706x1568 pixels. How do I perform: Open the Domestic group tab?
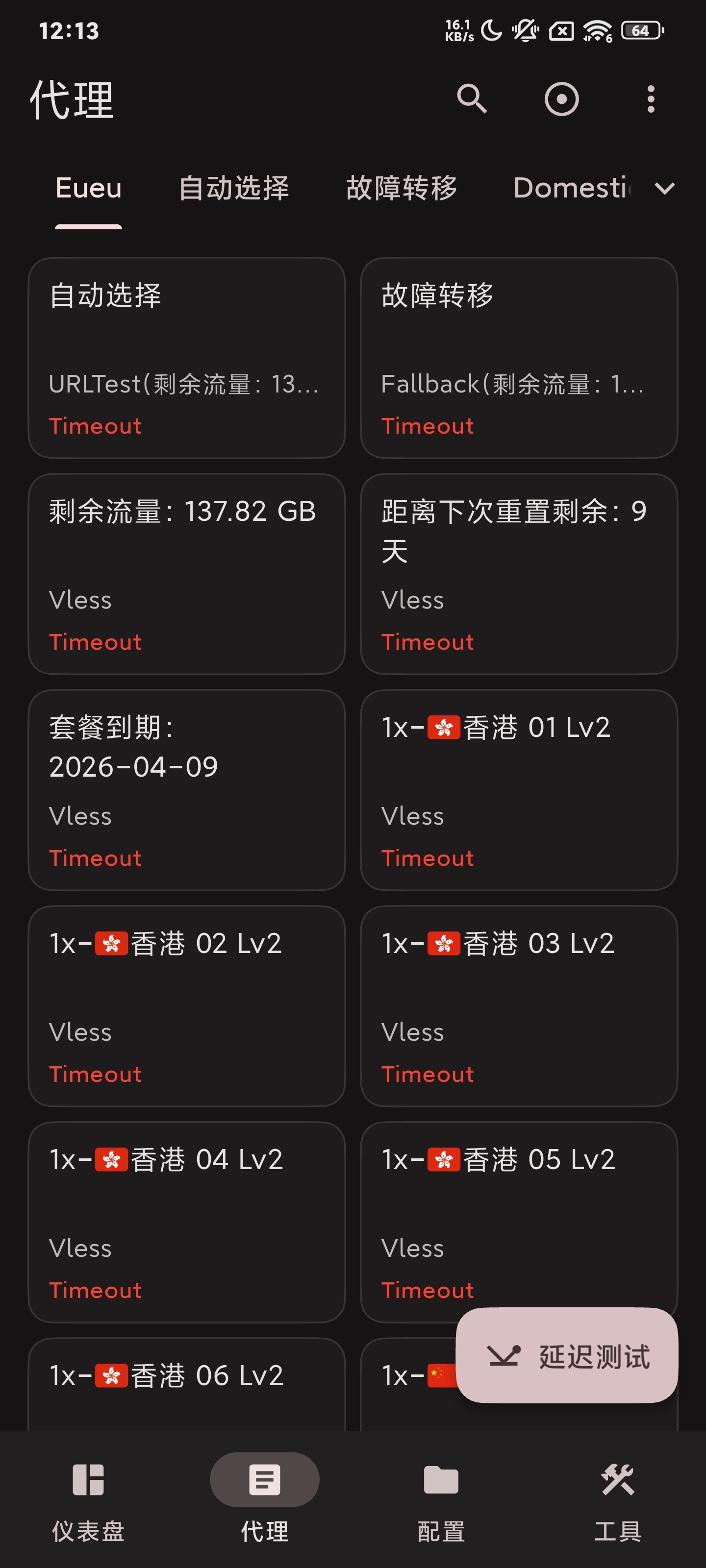coord(571,188)
